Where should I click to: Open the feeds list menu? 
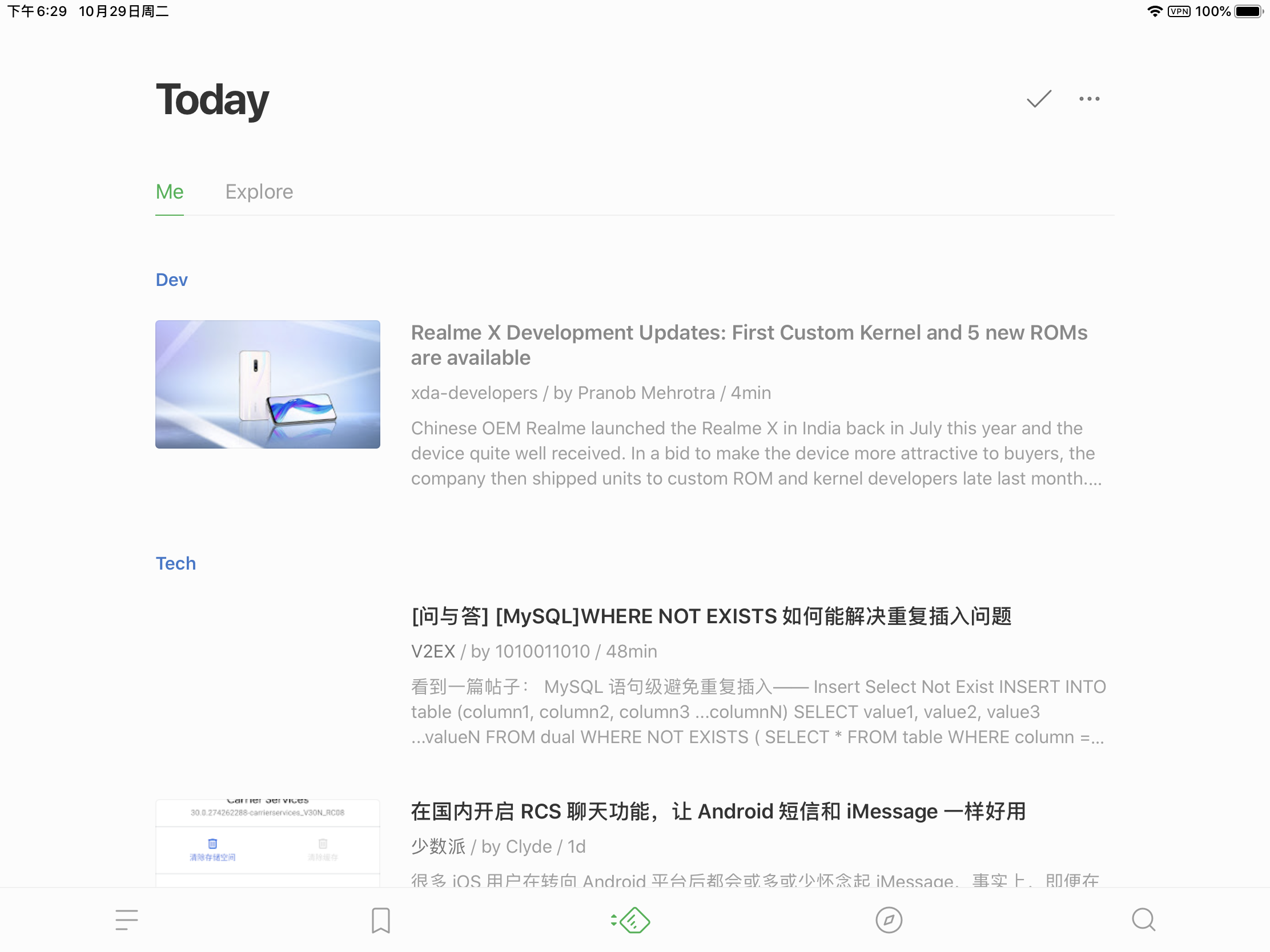click(x=126, y=920)
